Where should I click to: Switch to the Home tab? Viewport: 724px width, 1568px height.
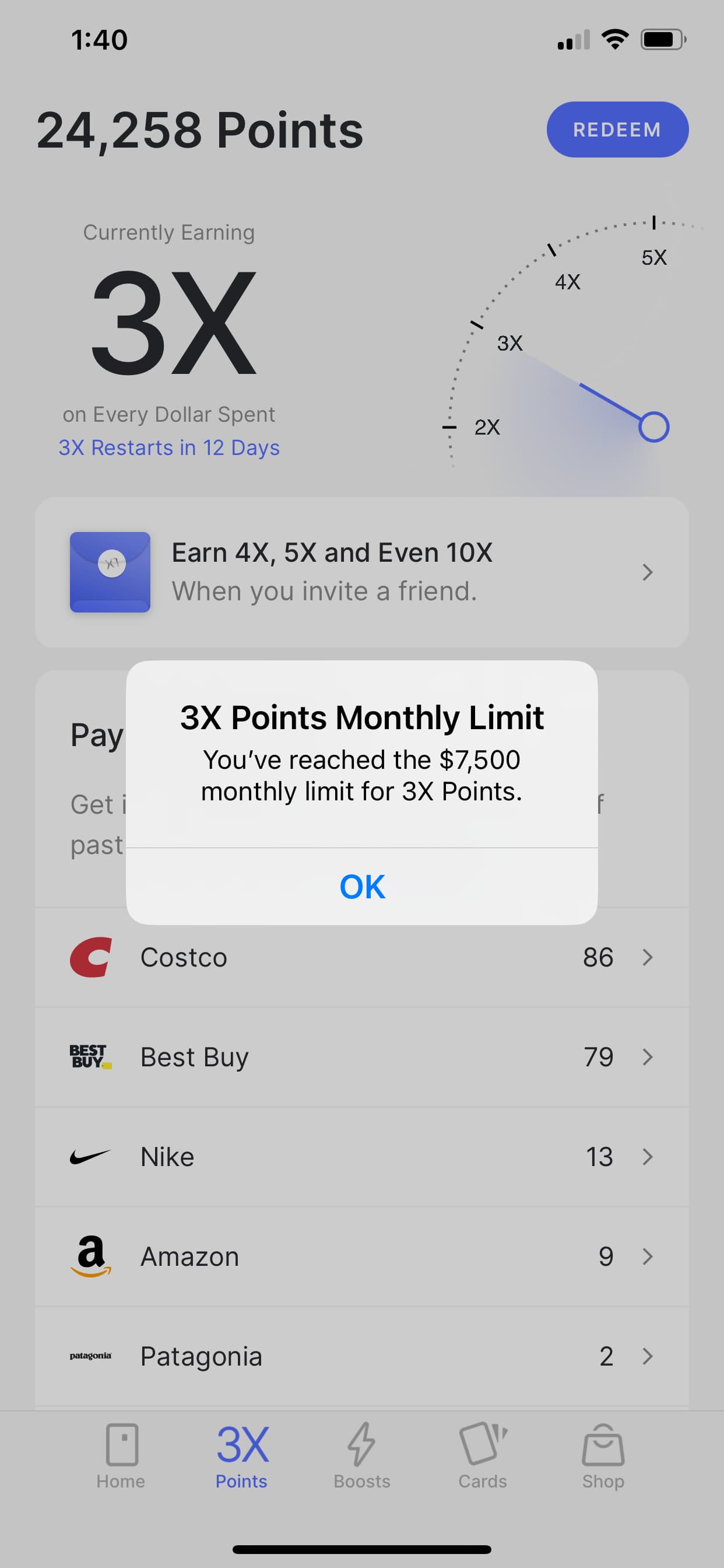coord(121,1456)
